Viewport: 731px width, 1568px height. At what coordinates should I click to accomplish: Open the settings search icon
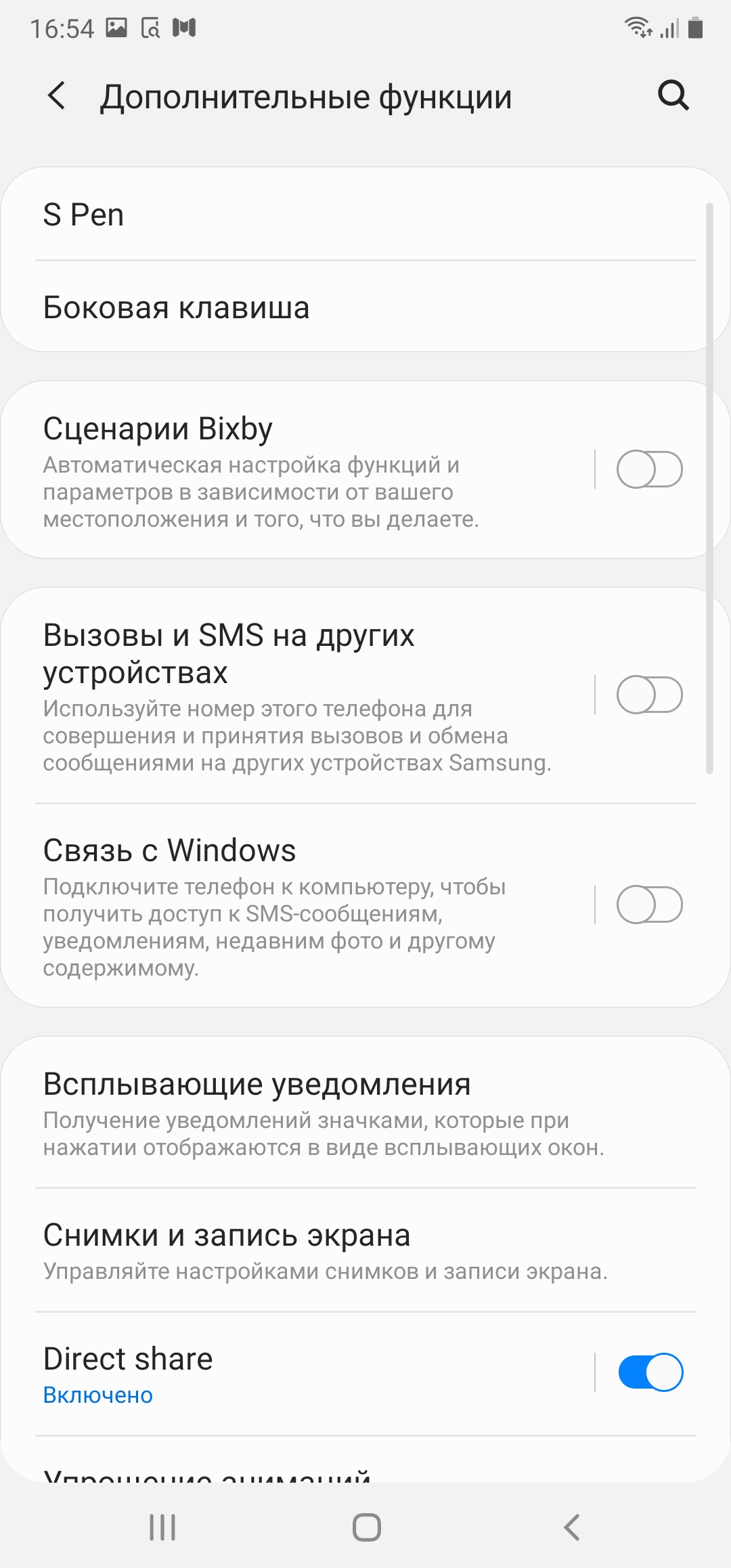[673, 96]
